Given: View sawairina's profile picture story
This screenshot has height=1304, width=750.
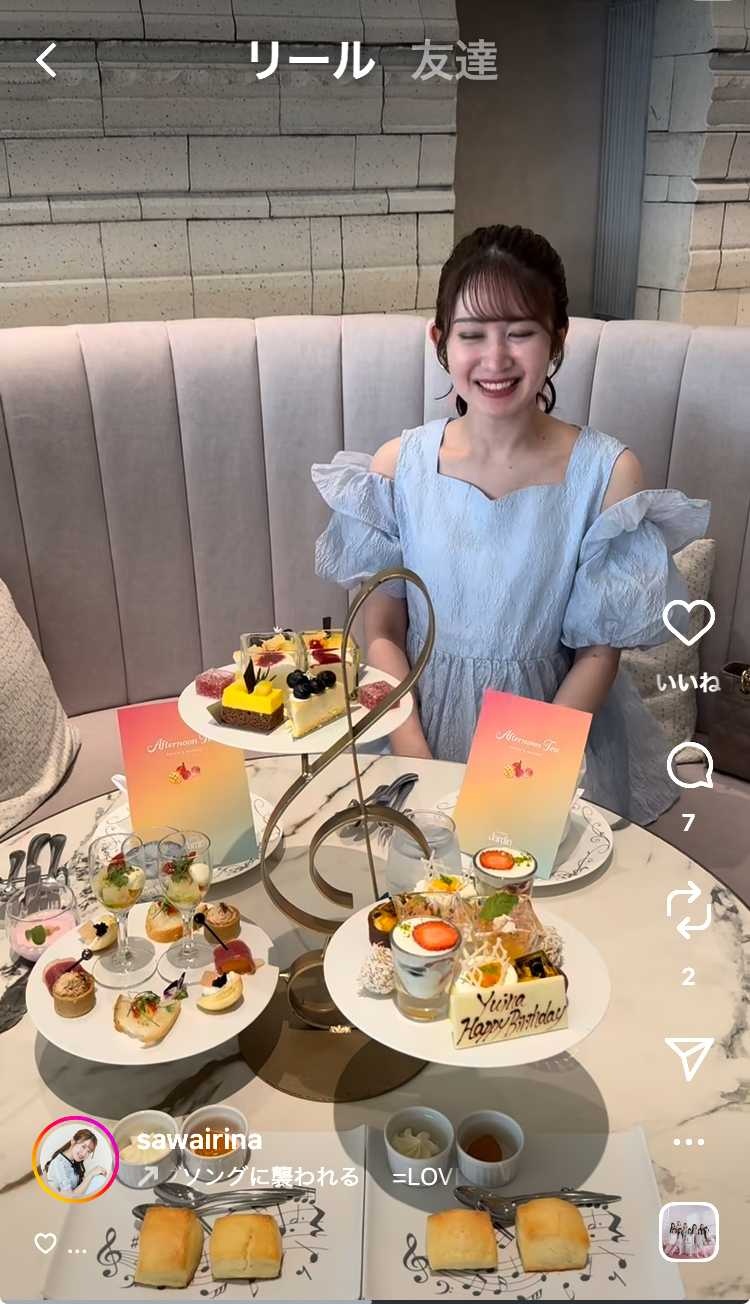Looking at the screenshot, I should [x=76, y=1159].
